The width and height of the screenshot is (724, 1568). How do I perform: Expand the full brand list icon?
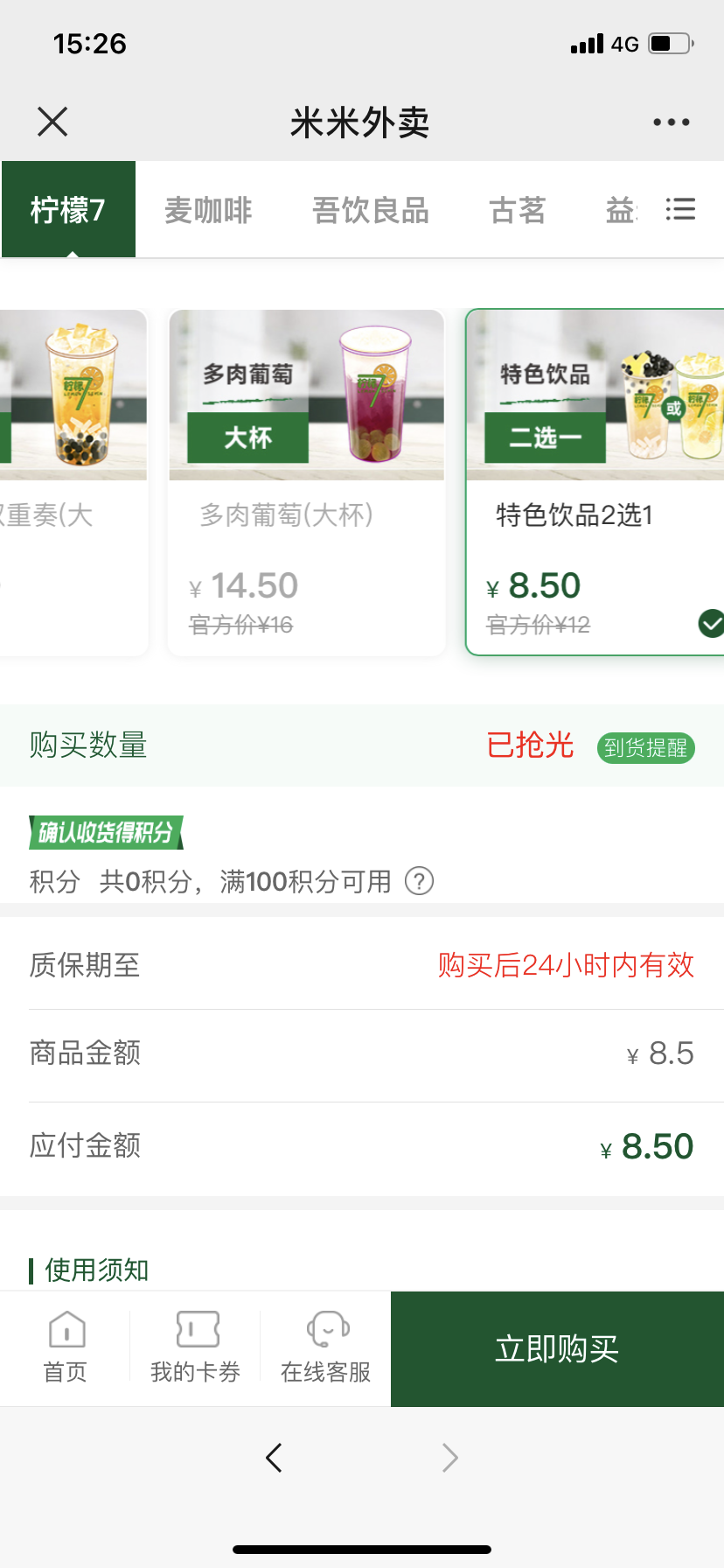point(680,209)
